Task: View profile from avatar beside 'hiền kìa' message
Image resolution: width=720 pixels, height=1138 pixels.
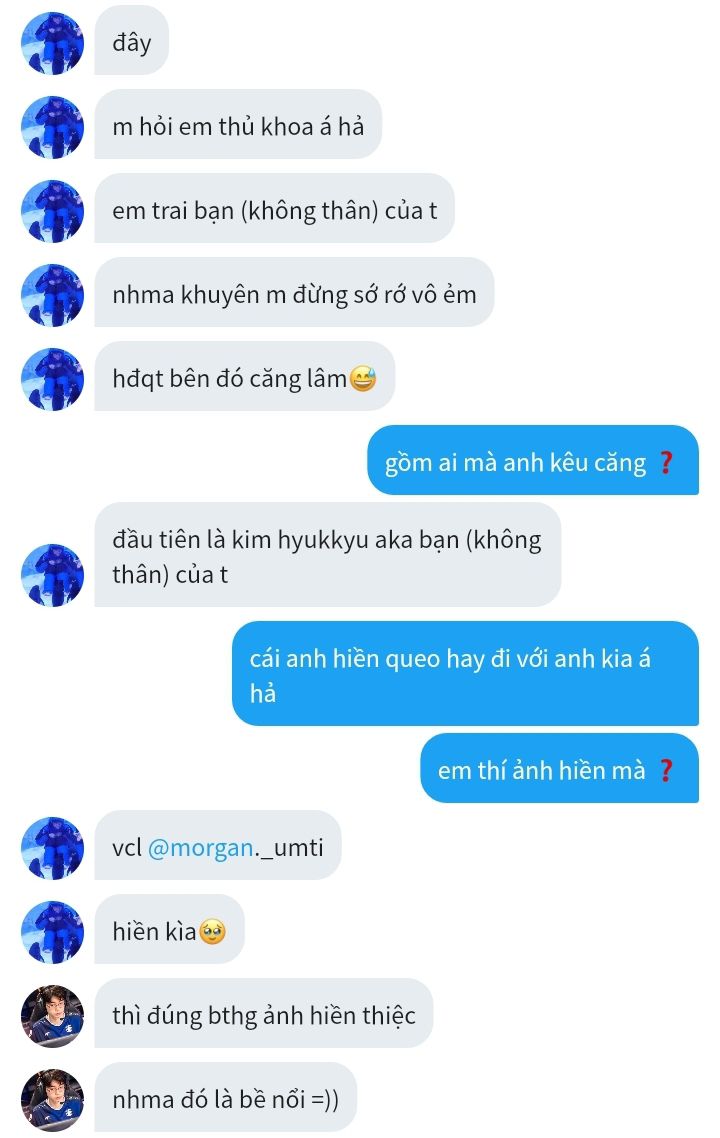Action: (x=52, y=931)
